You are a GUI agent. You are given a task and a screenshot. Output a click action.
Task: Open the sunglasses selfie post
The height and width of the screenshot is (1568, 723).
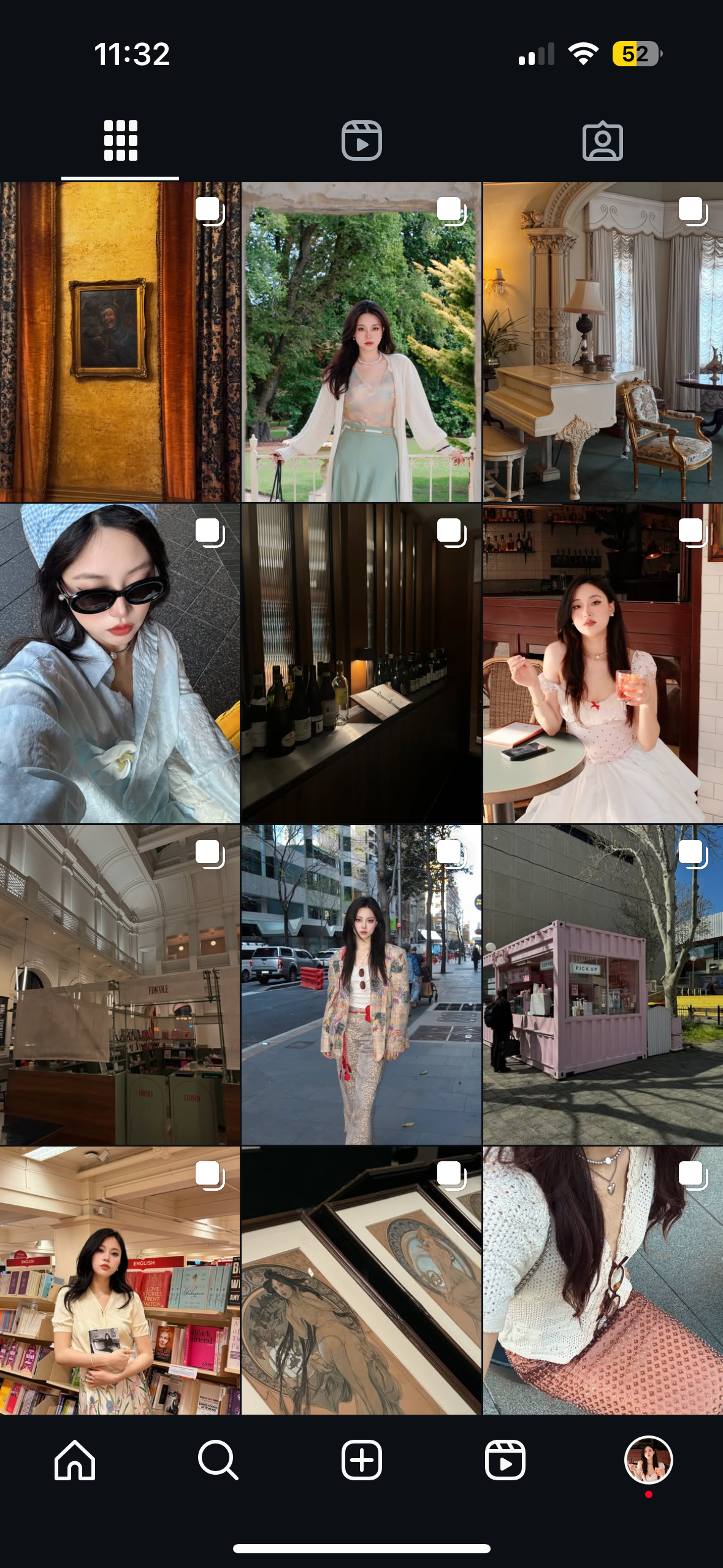point(120,663)
